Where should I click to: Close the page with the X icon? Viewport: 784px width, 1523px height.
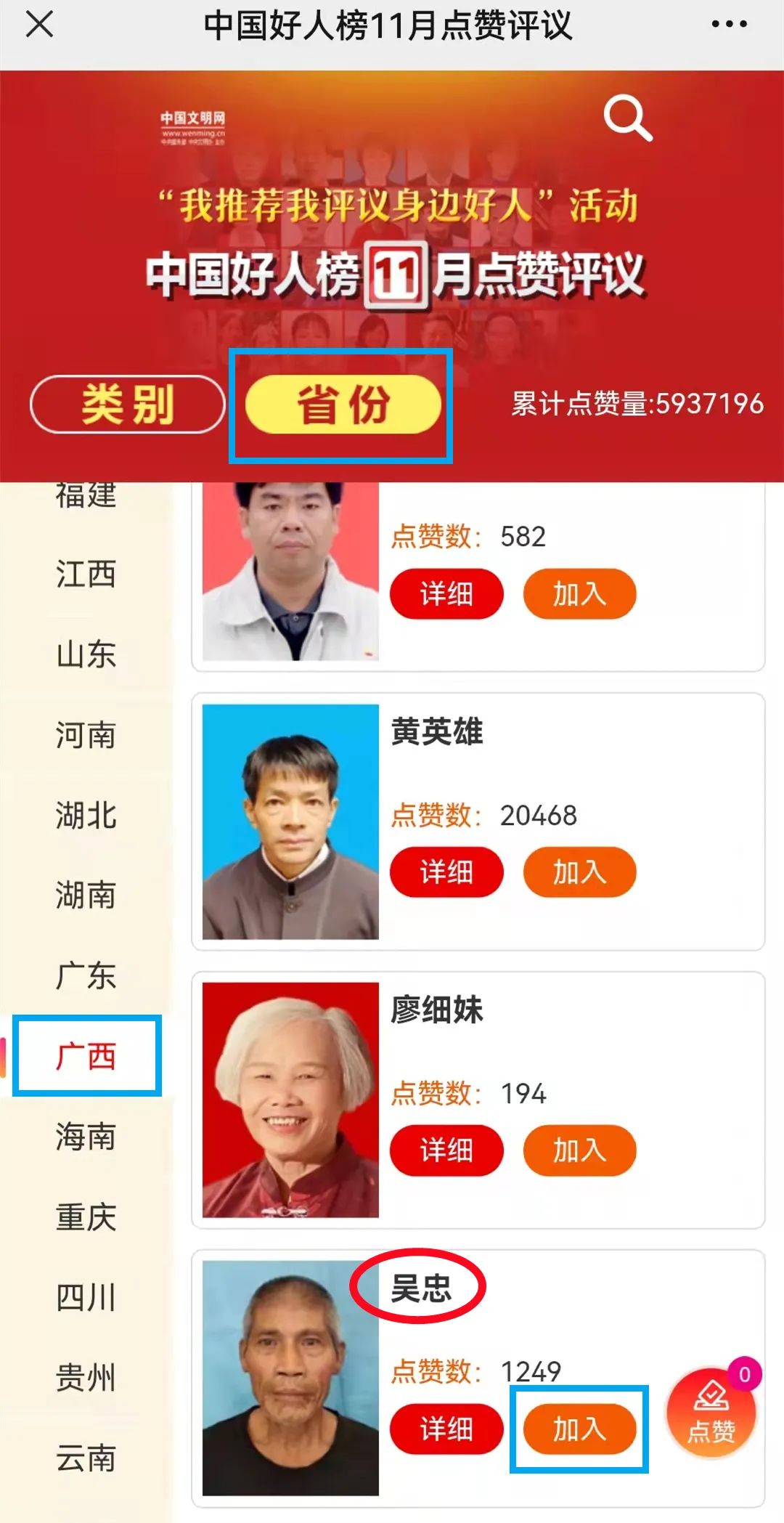pos(39,24)
